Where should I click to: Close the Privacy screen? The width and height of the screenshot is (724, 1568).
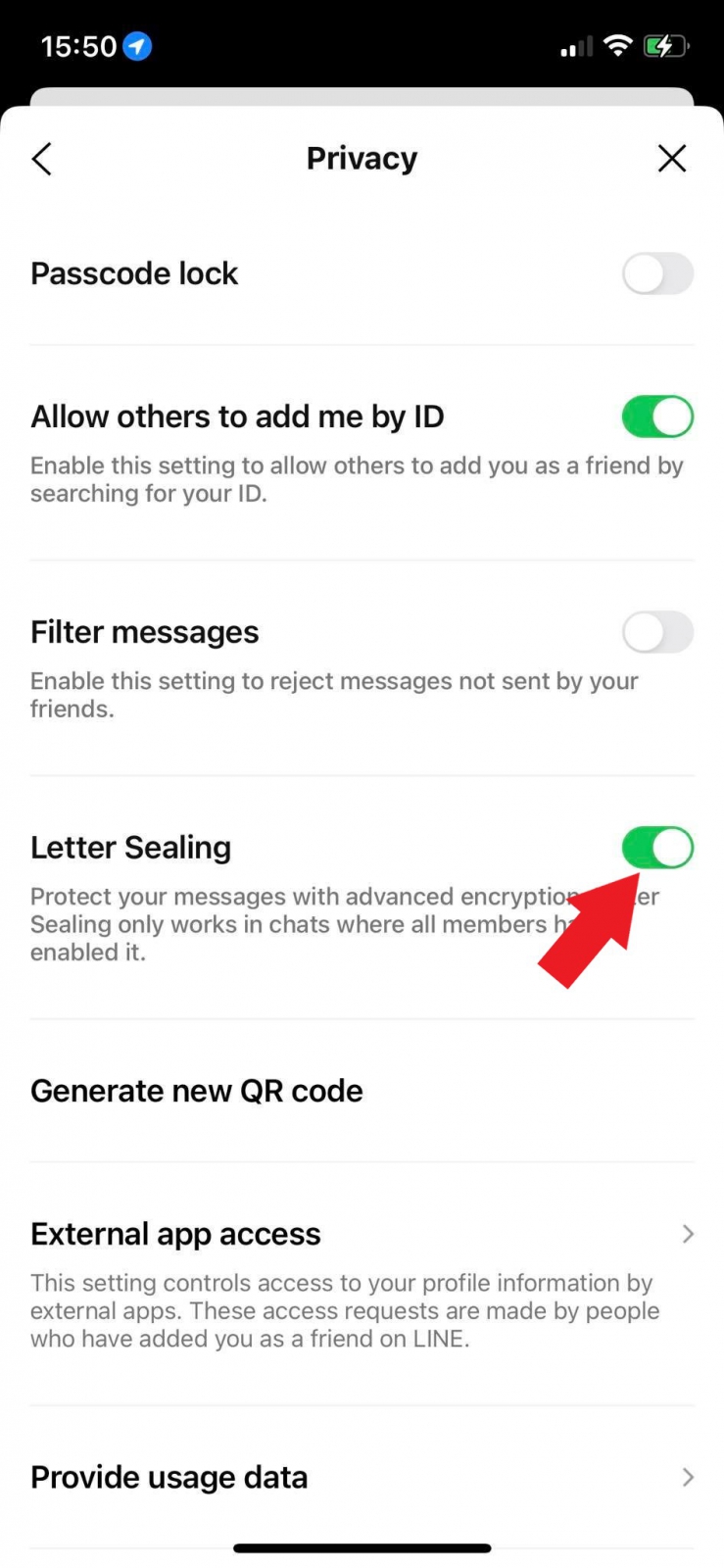pos(672,159)
